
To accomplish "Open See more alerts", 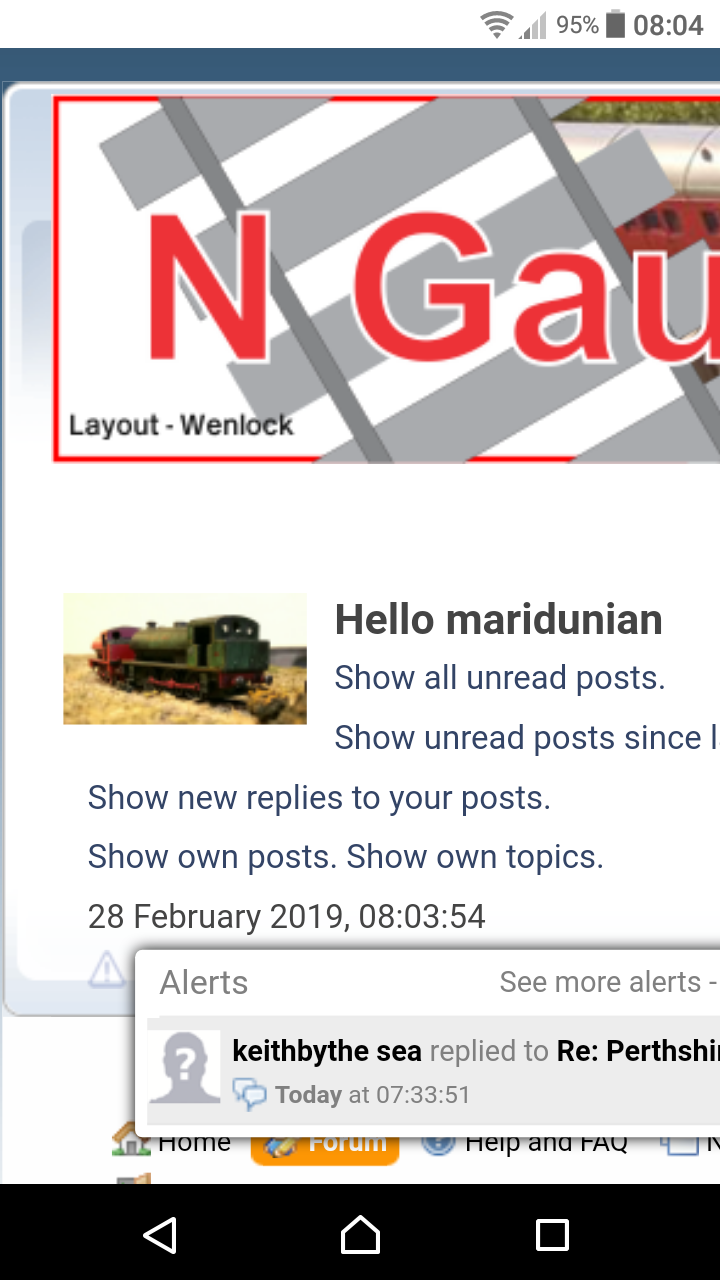I will click(x=605, y=982).
